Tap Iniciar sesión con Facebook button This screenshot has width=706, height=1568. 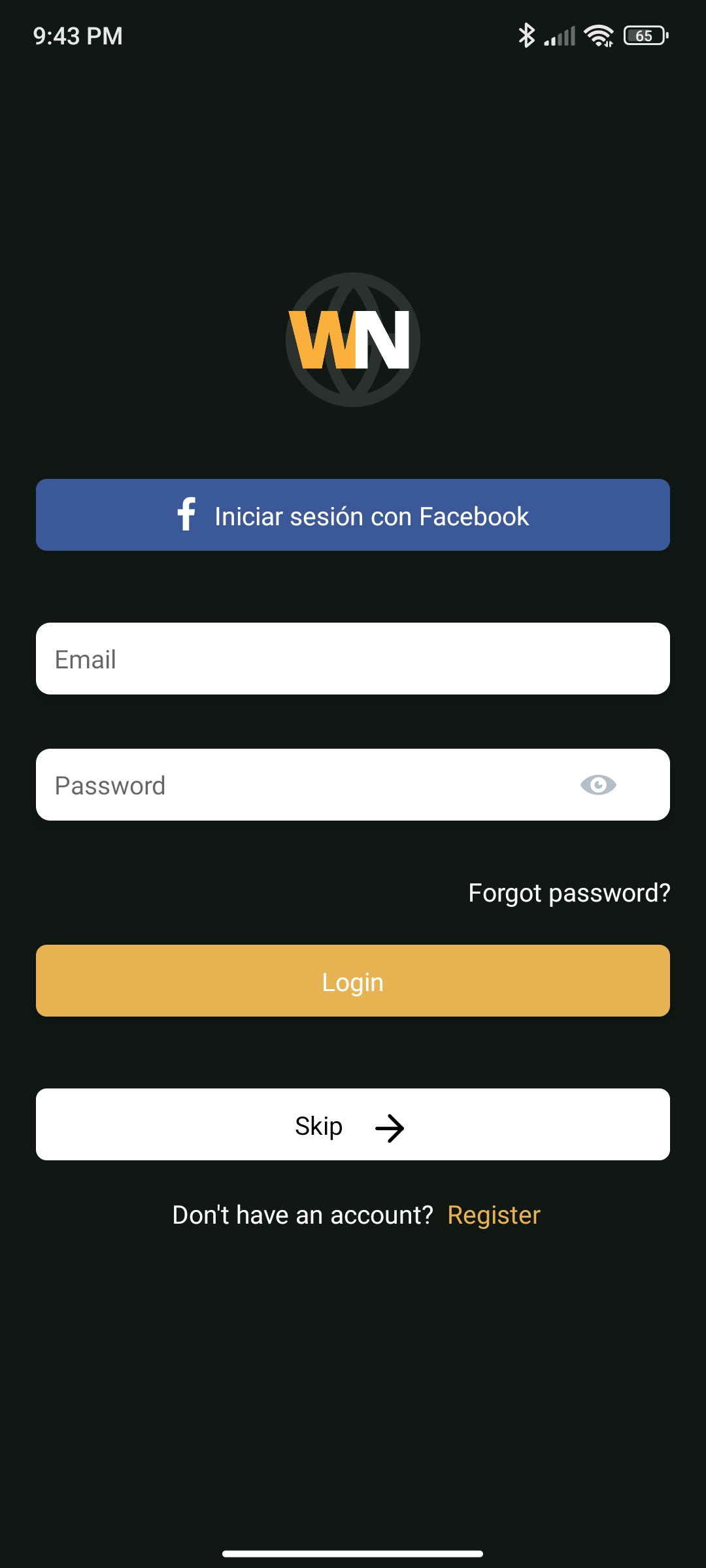[x=353, y=515]
